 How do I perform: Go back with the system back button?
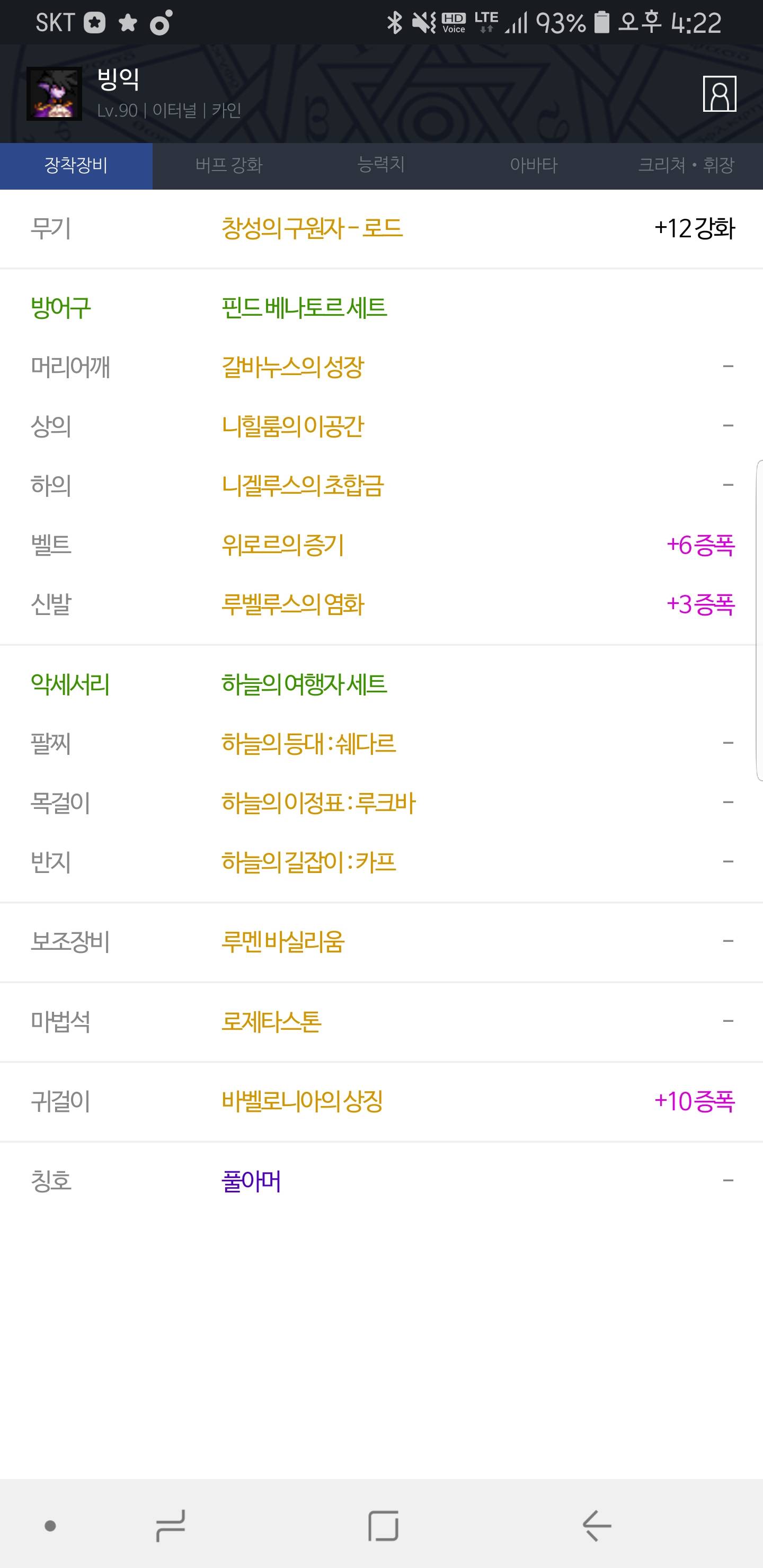(597, 1526)
